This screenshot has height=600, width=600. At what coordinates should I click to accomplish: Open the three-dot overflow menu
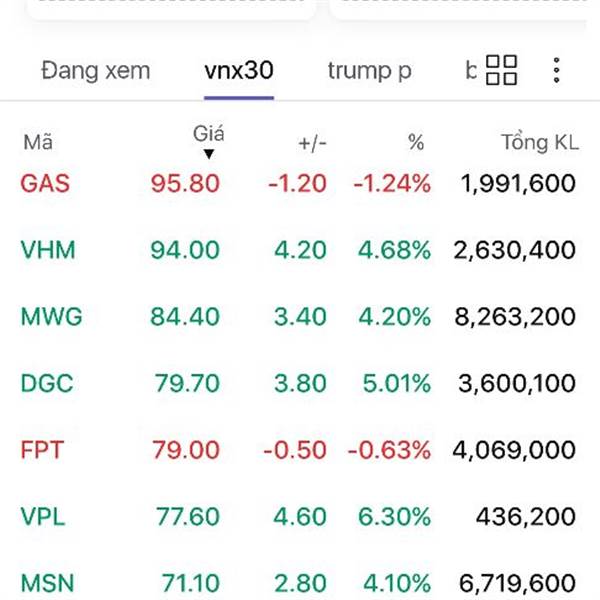coord(557,70)
